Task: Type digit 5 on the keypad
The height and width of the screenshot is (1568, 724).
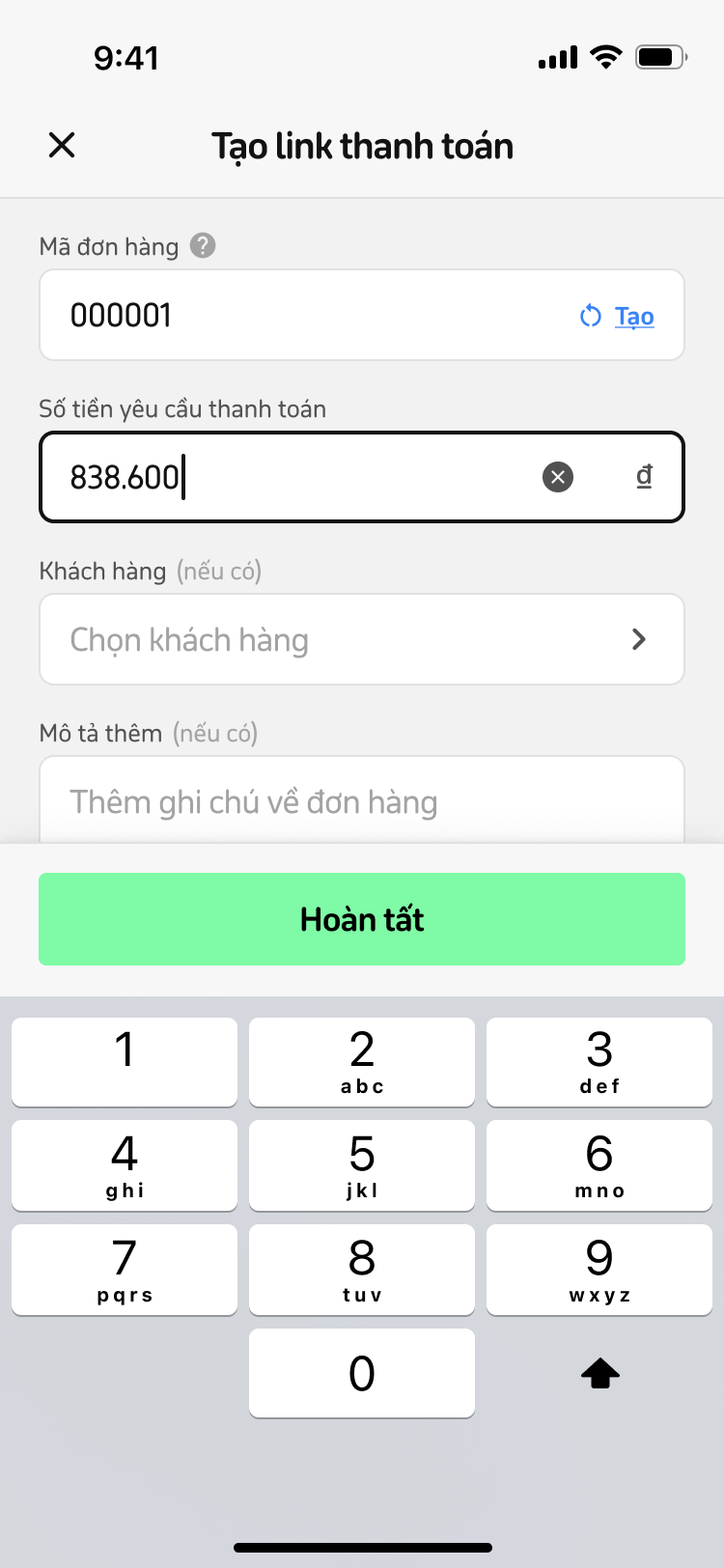Action: tap(362, 1164)
